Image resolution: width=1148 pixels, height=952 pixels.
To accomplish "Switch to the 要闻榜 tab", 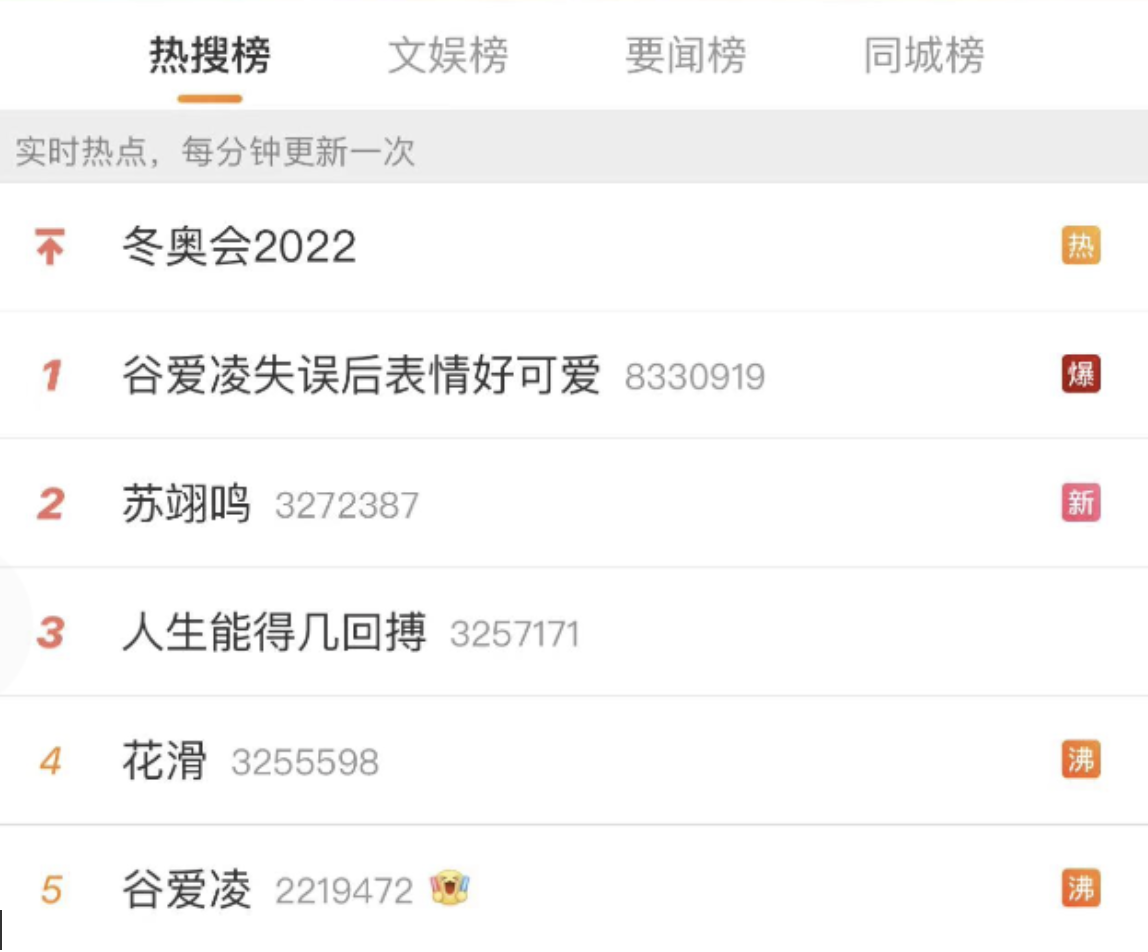I will tap(685, 56).
